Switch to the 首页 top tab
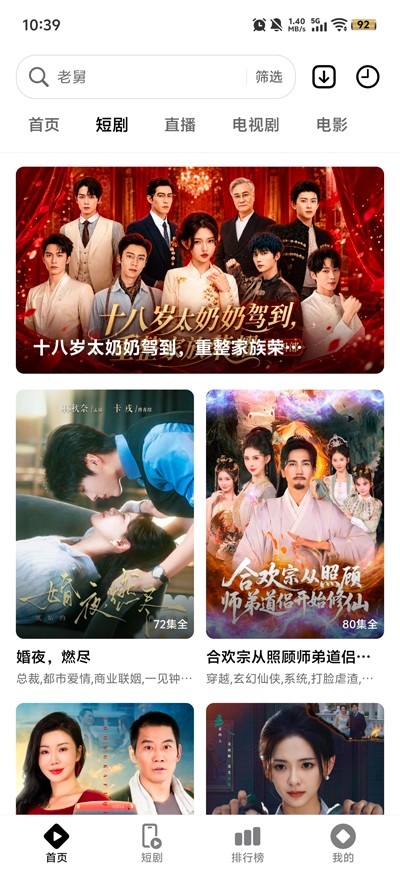400x889 pixels. point(44,125)
